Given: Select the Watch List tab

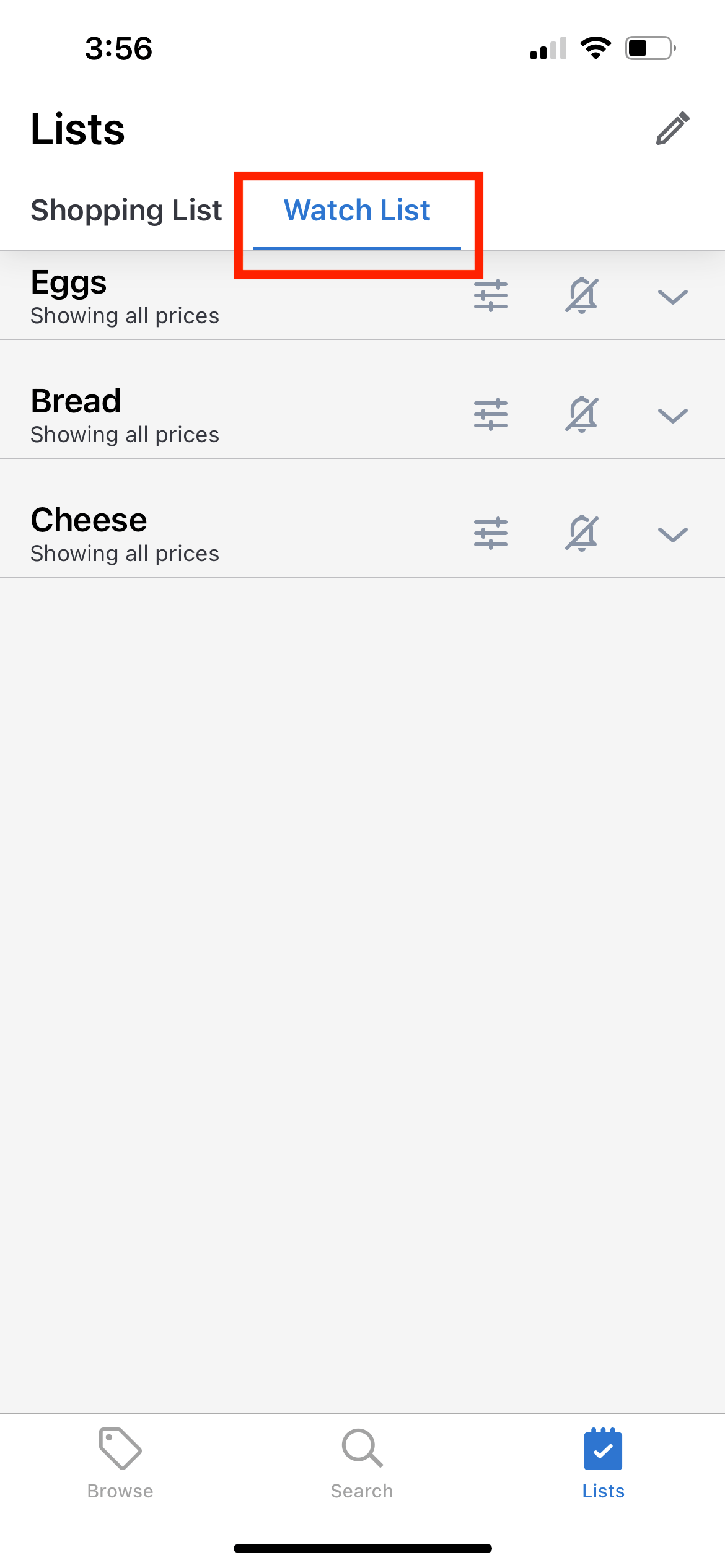Looking at the screenshot, I should (356, 210).
